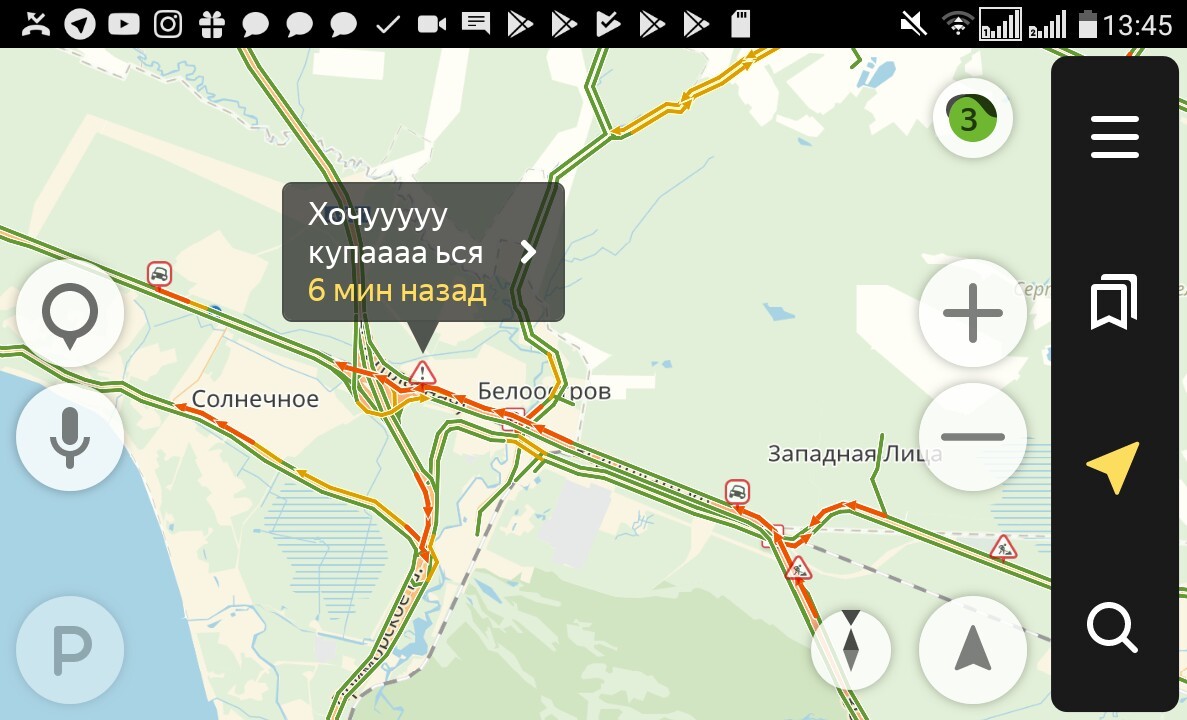The width and height of the screenshot is (1187, 720).
Task: Zoom out of the map
Action: click(972, 437)
